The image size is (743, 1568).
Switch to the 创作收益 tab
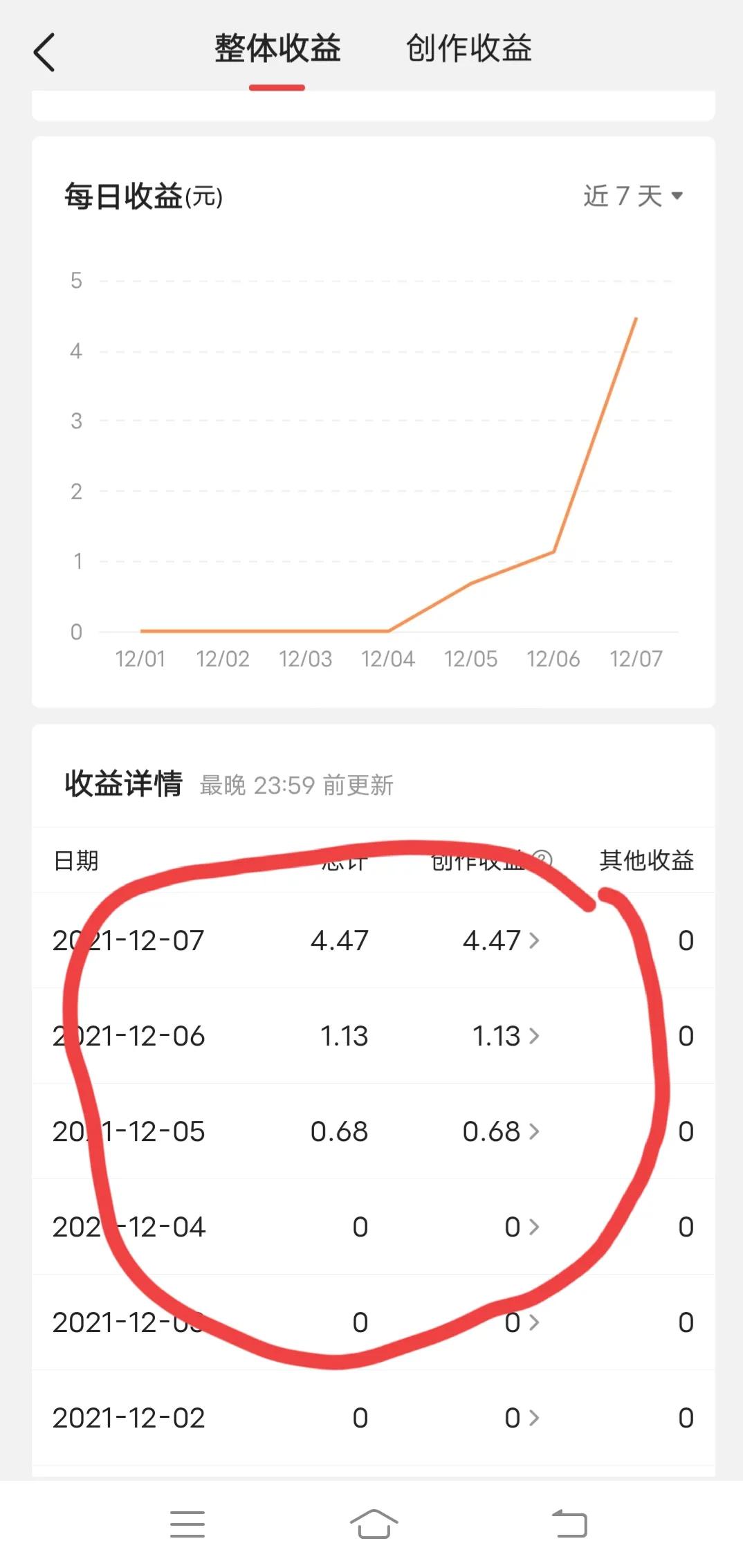click(x=469, y=48)
